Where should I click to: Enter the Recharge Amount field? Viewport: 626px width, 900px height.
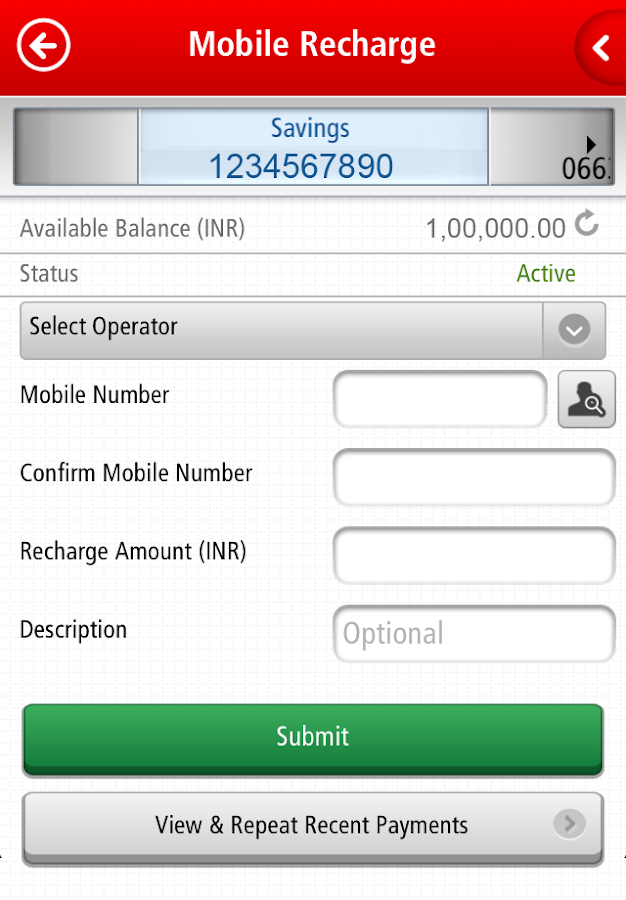point(473,555)
